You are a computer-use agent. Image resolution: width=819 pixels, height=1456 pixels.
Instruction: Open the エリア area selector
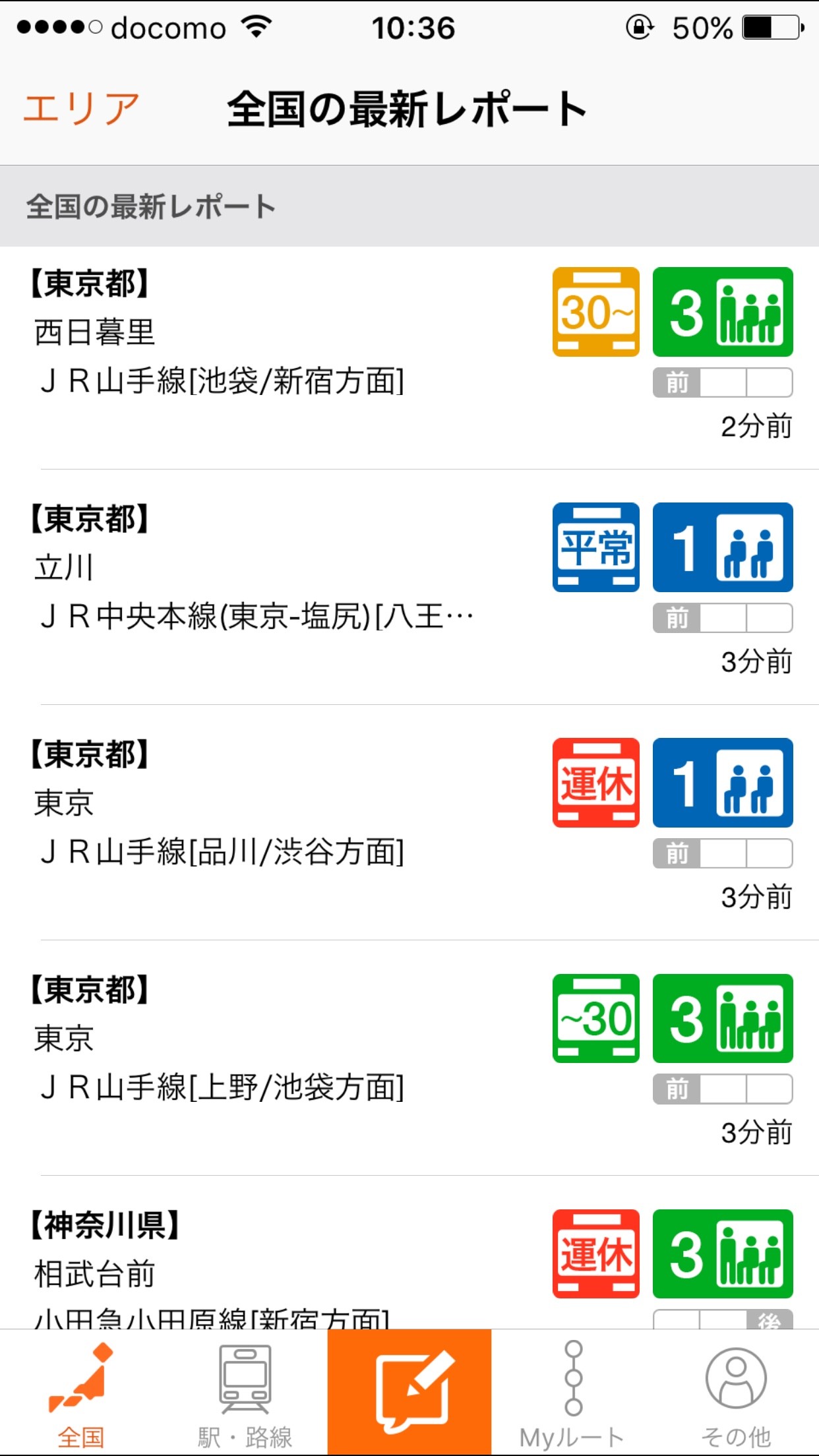click(81, 109)
